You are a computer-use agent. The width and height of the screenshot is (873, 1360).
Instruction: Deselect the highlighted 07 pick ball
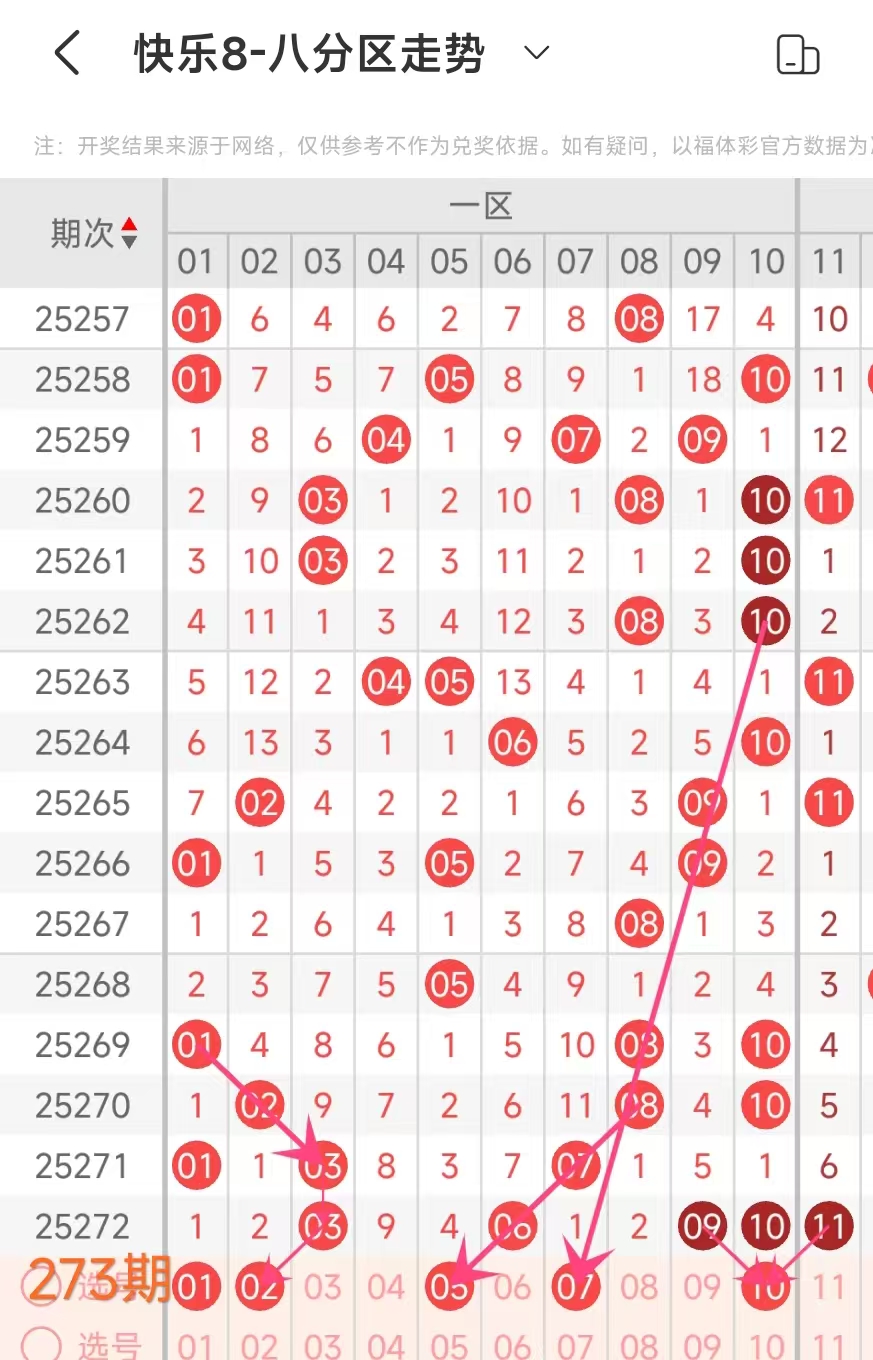tap(576, 1287)
